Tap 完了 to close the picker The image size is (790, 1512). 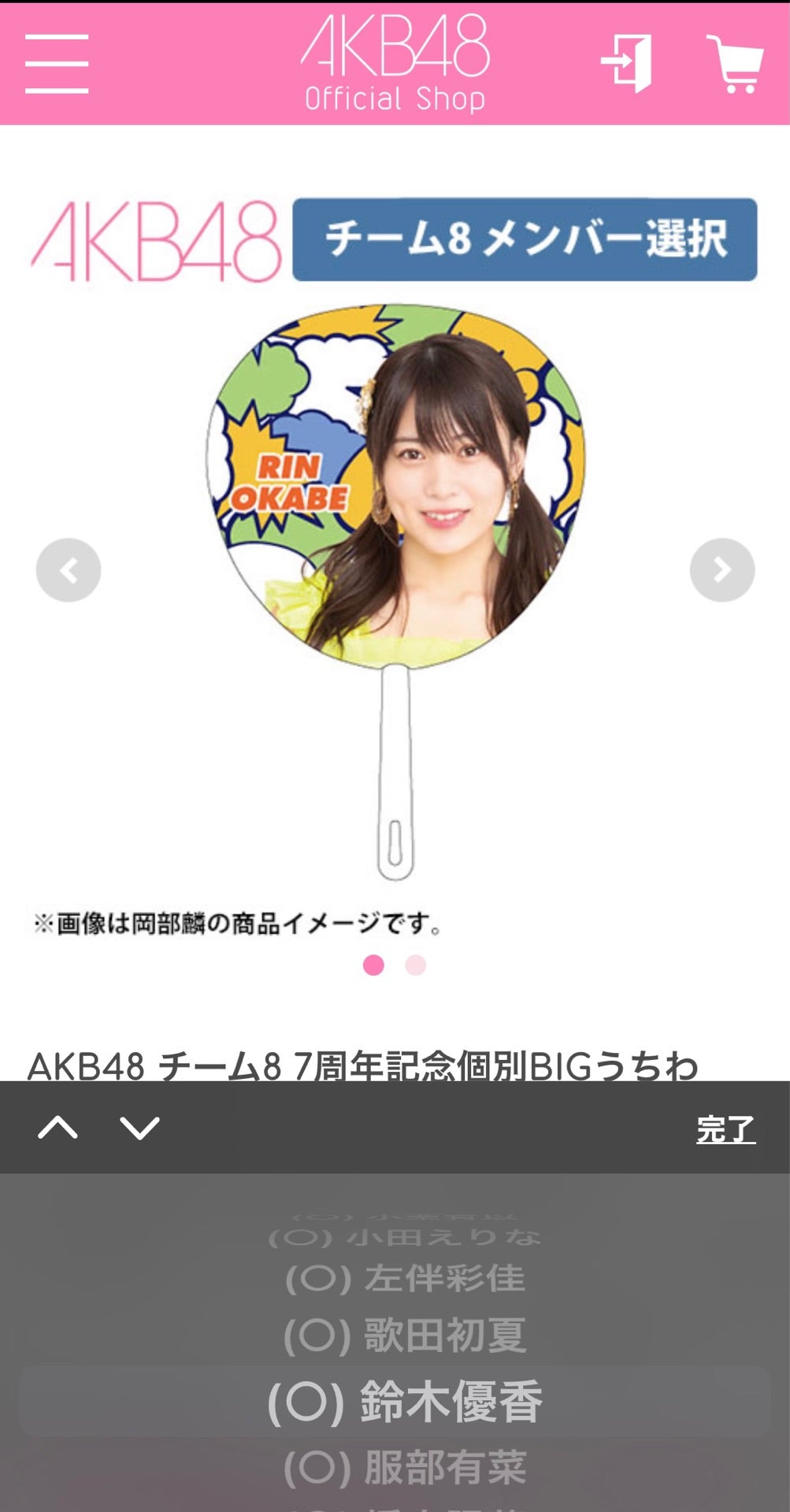pos(725,1129)
